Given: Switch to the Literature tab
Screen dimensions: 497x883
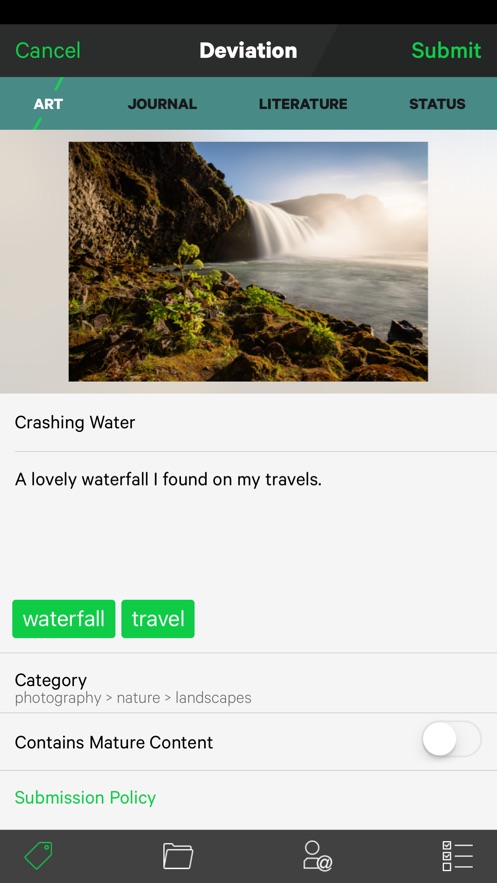Looking at the screenshot, I should point(303,104).
